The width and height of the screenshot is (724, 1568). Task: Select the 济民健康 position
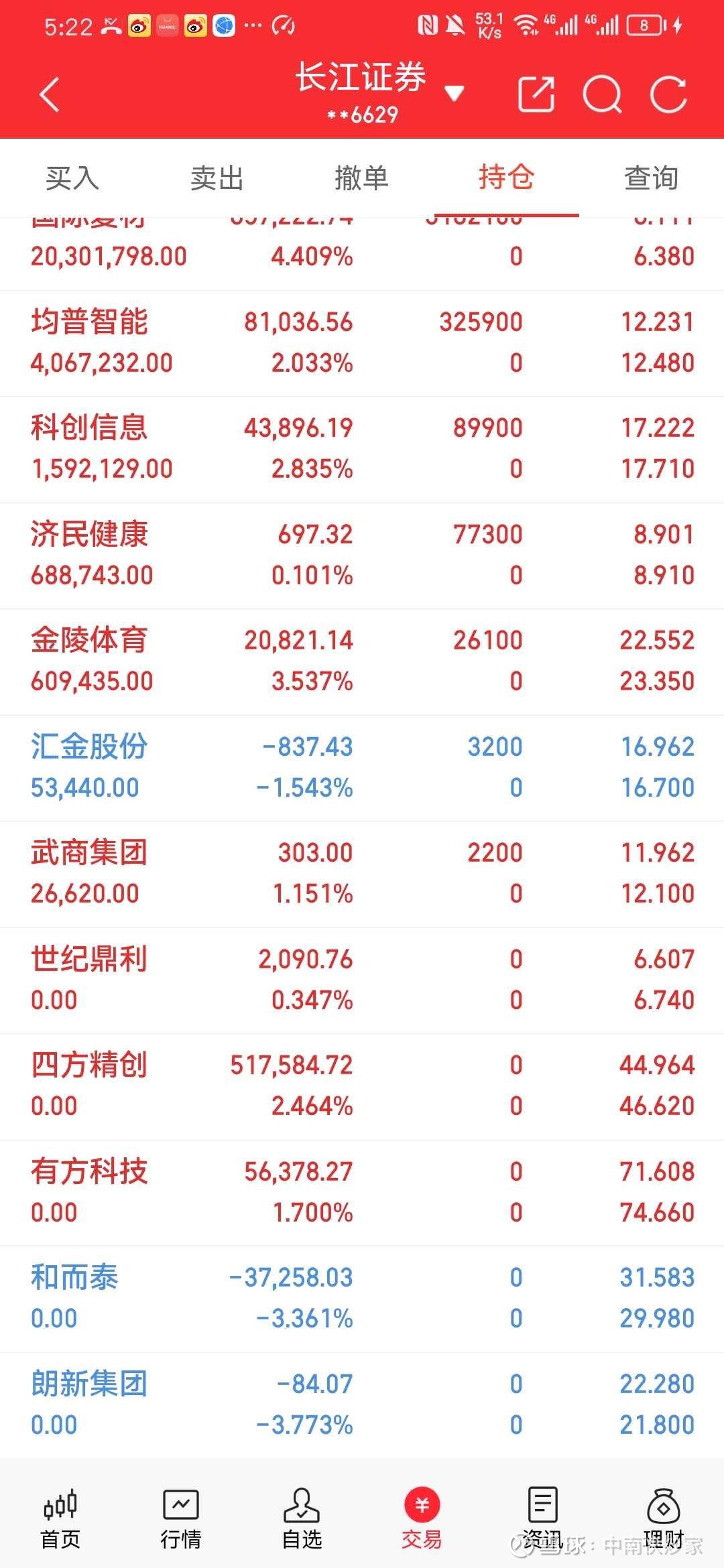362,556
